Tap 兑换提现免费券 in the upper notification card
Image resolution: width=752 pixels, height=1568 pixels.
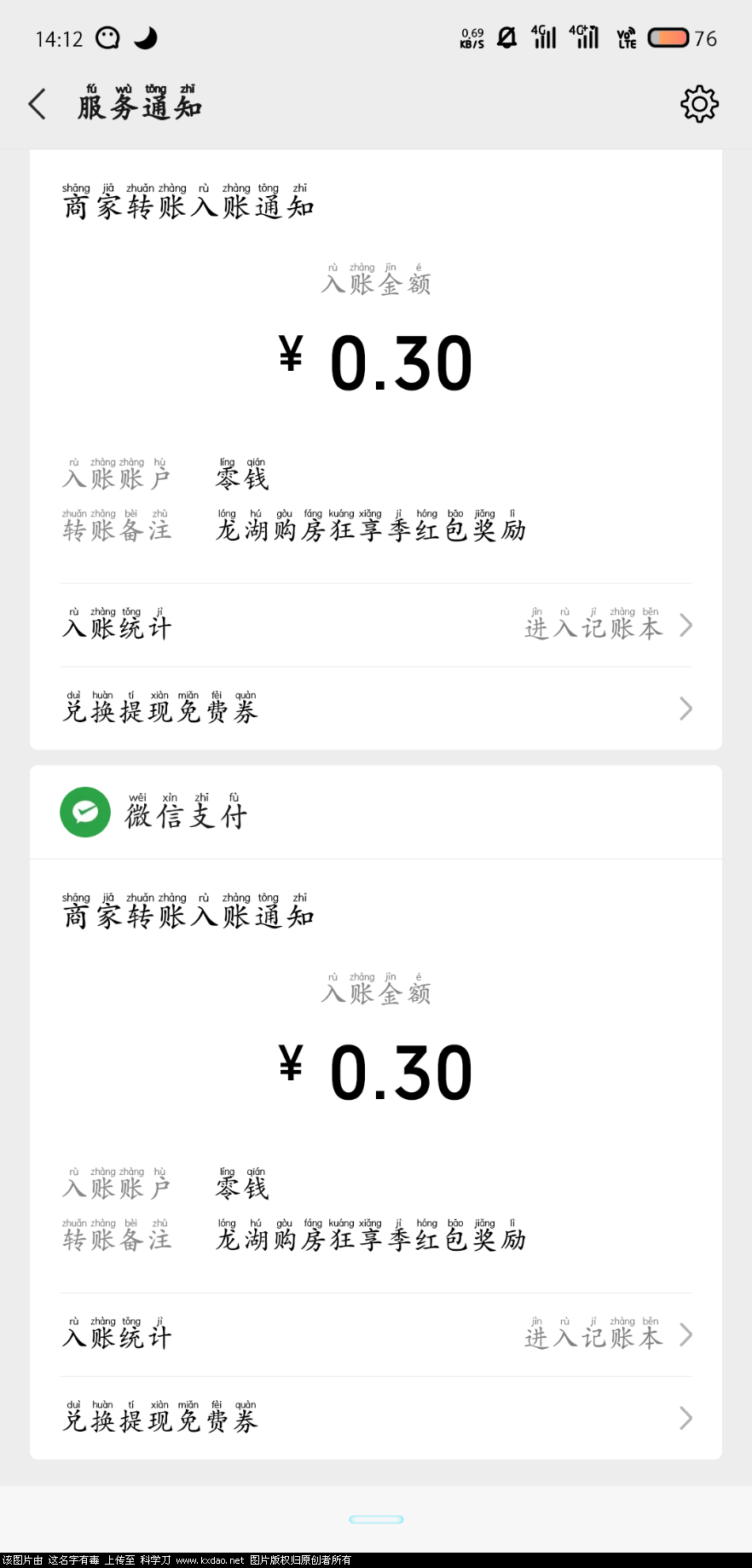[375, 709]
